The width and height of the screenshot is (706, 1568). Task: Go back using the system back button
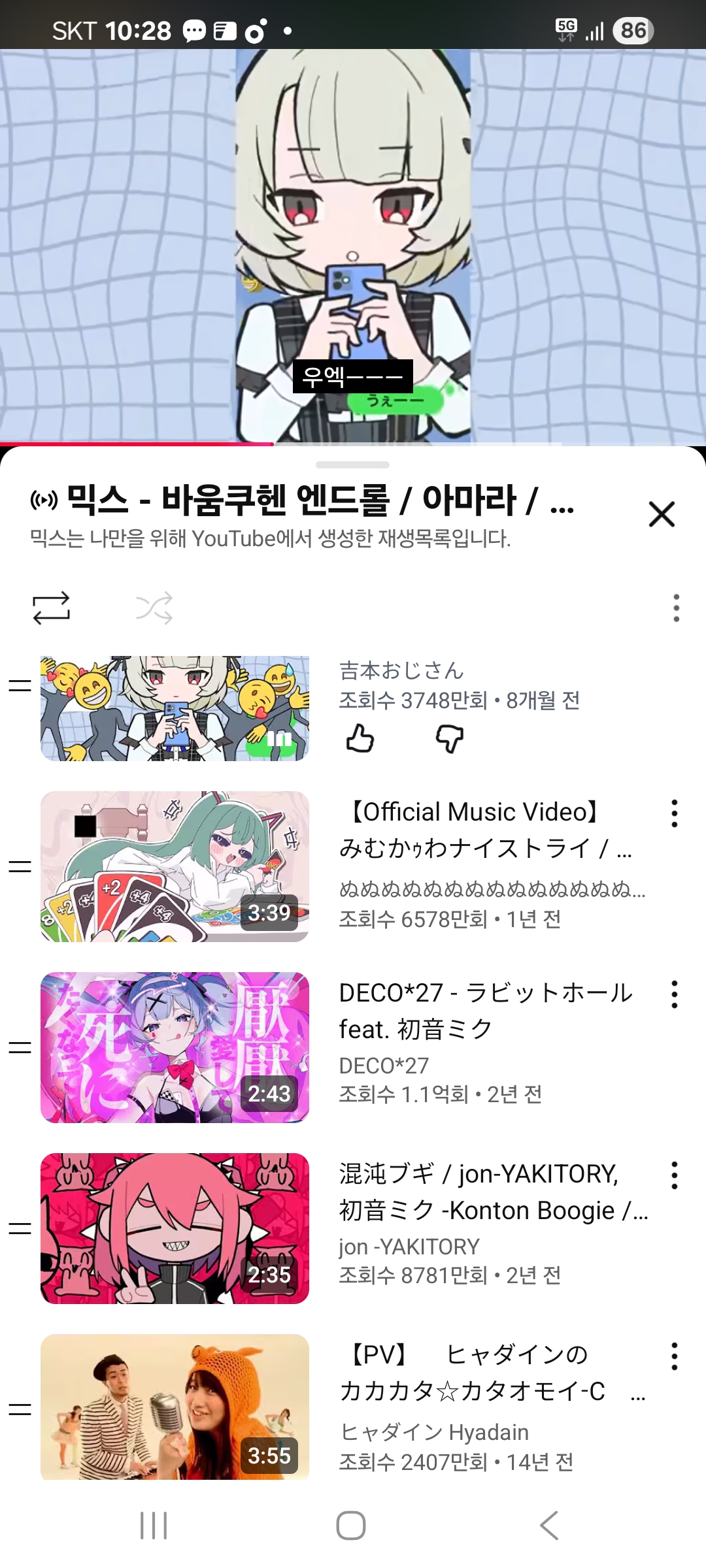pos(549,1526)
